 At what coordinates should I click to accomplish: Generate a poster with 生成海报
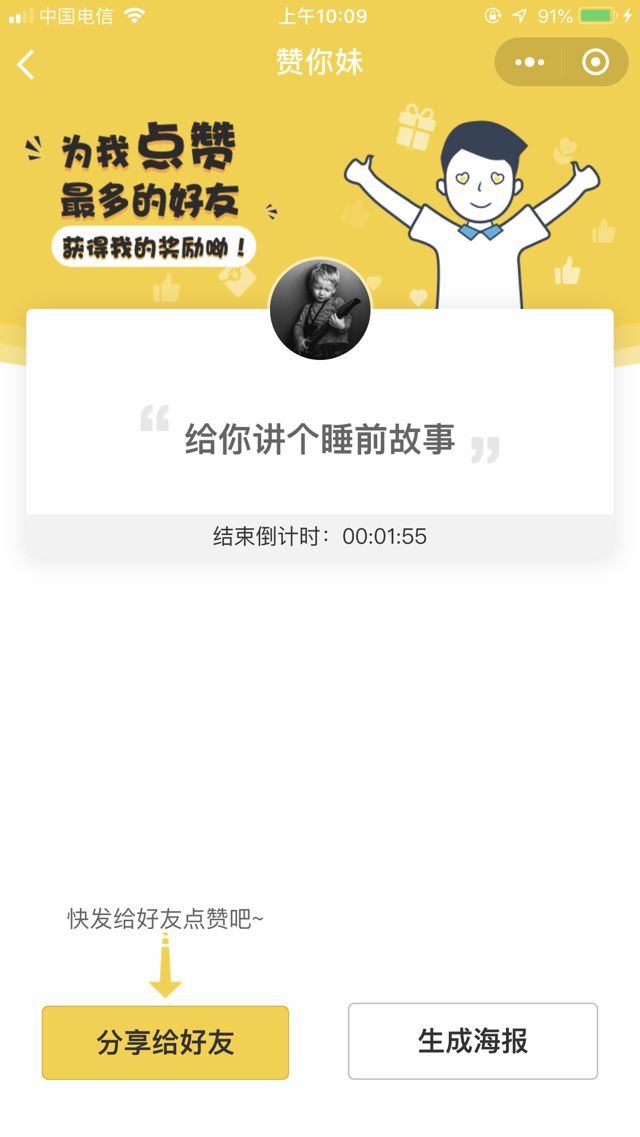472,1041
